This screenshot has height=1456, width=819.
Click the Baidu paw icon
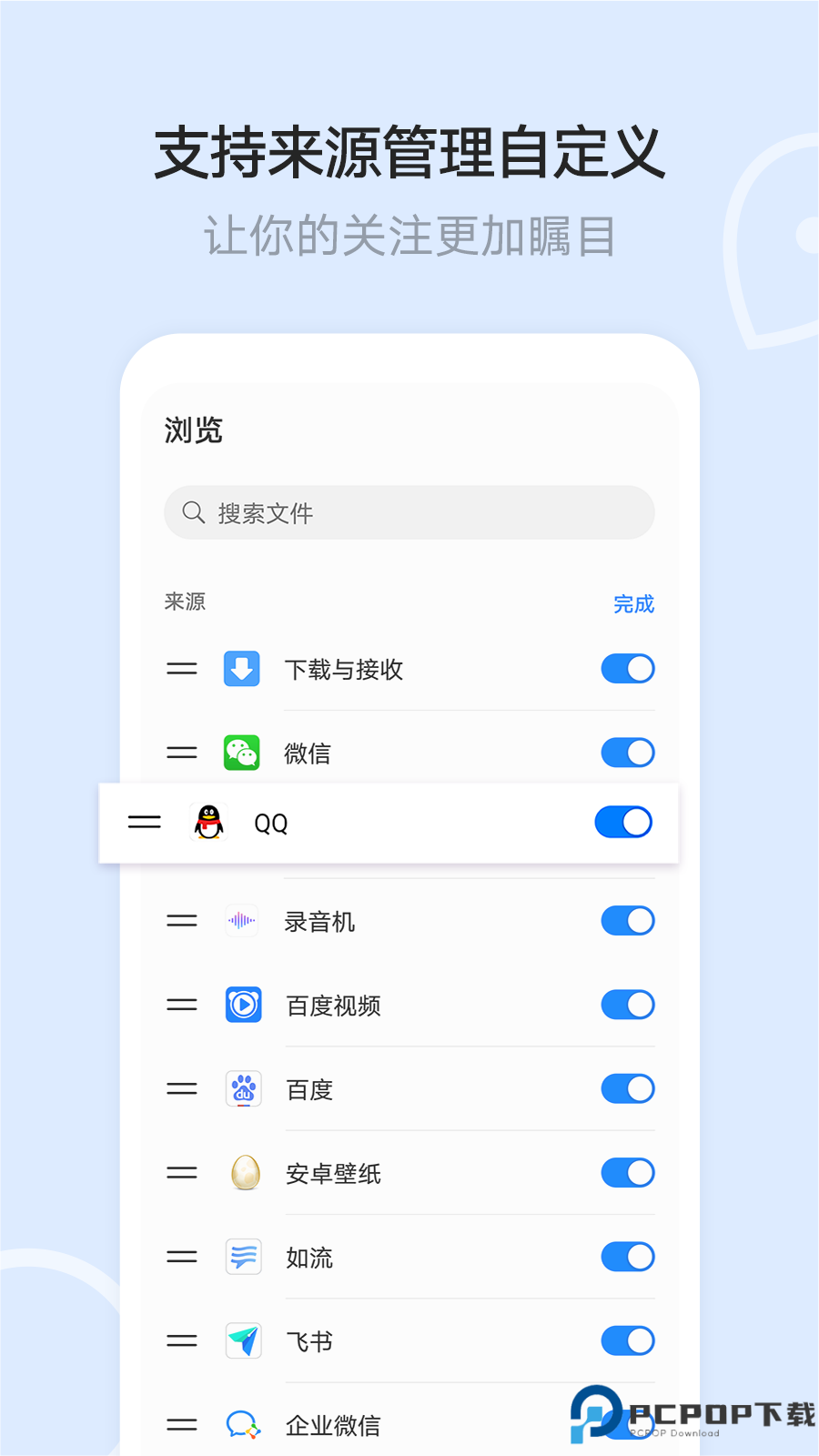pos(242,1088)
